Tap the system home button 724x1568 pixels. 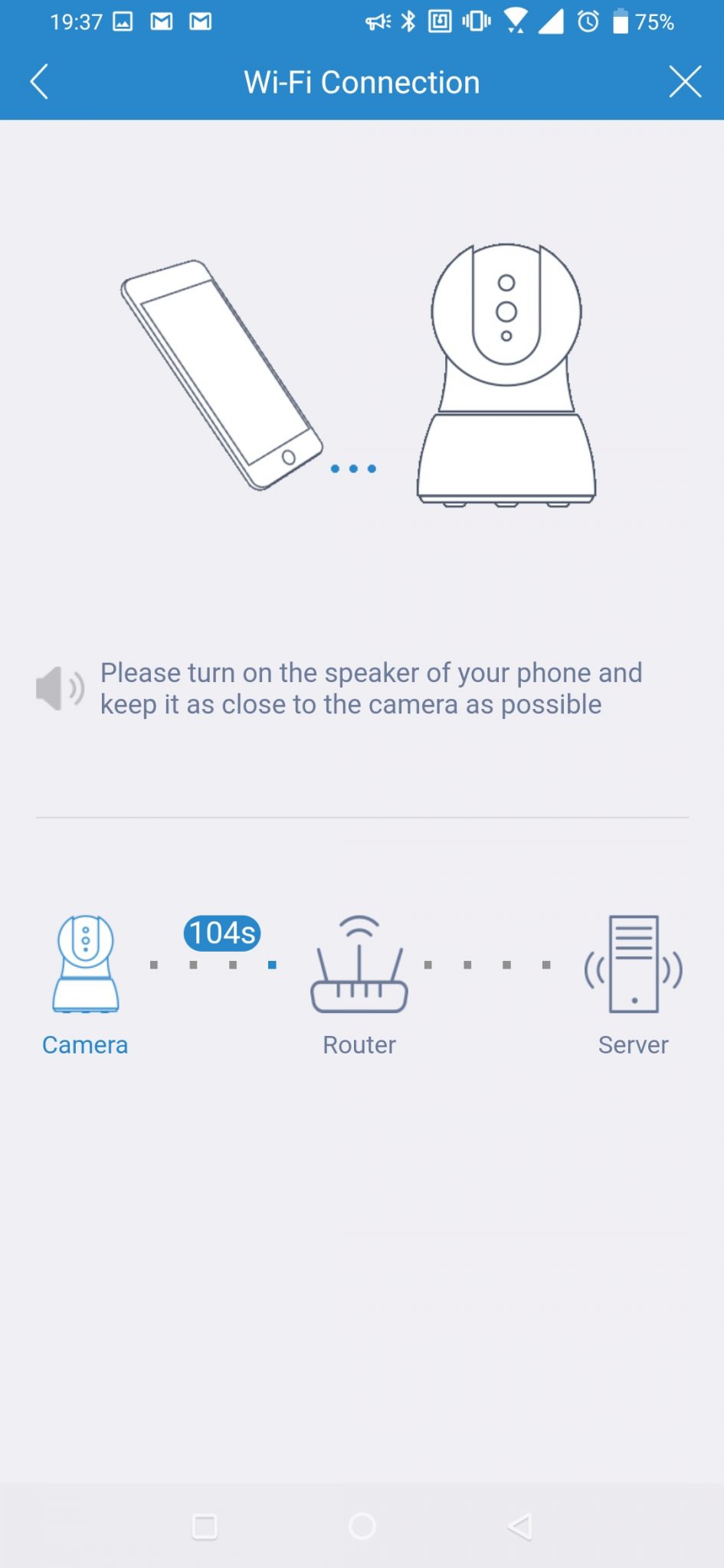[362, 1526]
